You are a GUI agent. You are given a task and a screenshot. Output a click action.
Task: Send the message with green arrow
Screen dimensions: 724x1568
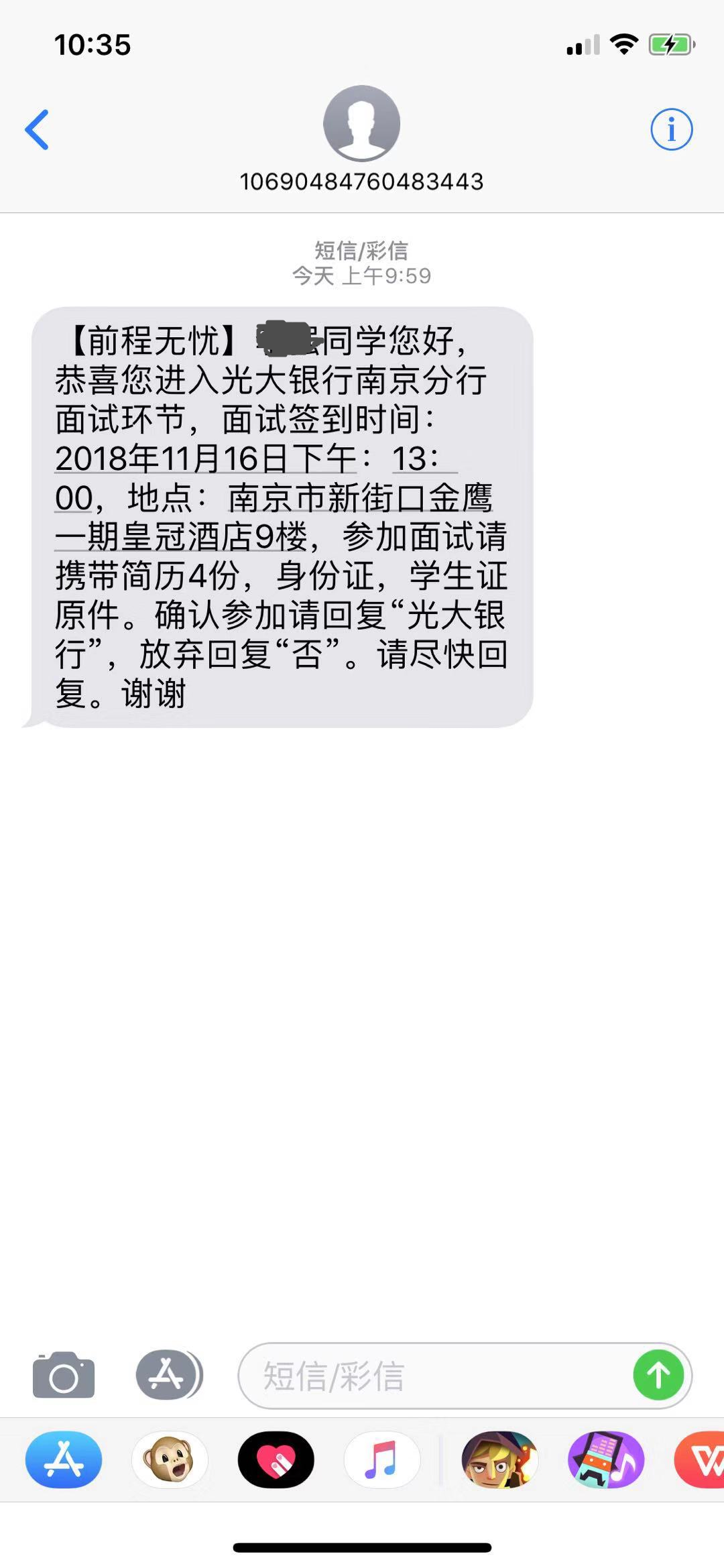pyautogui.click(x=658, y=1376)
